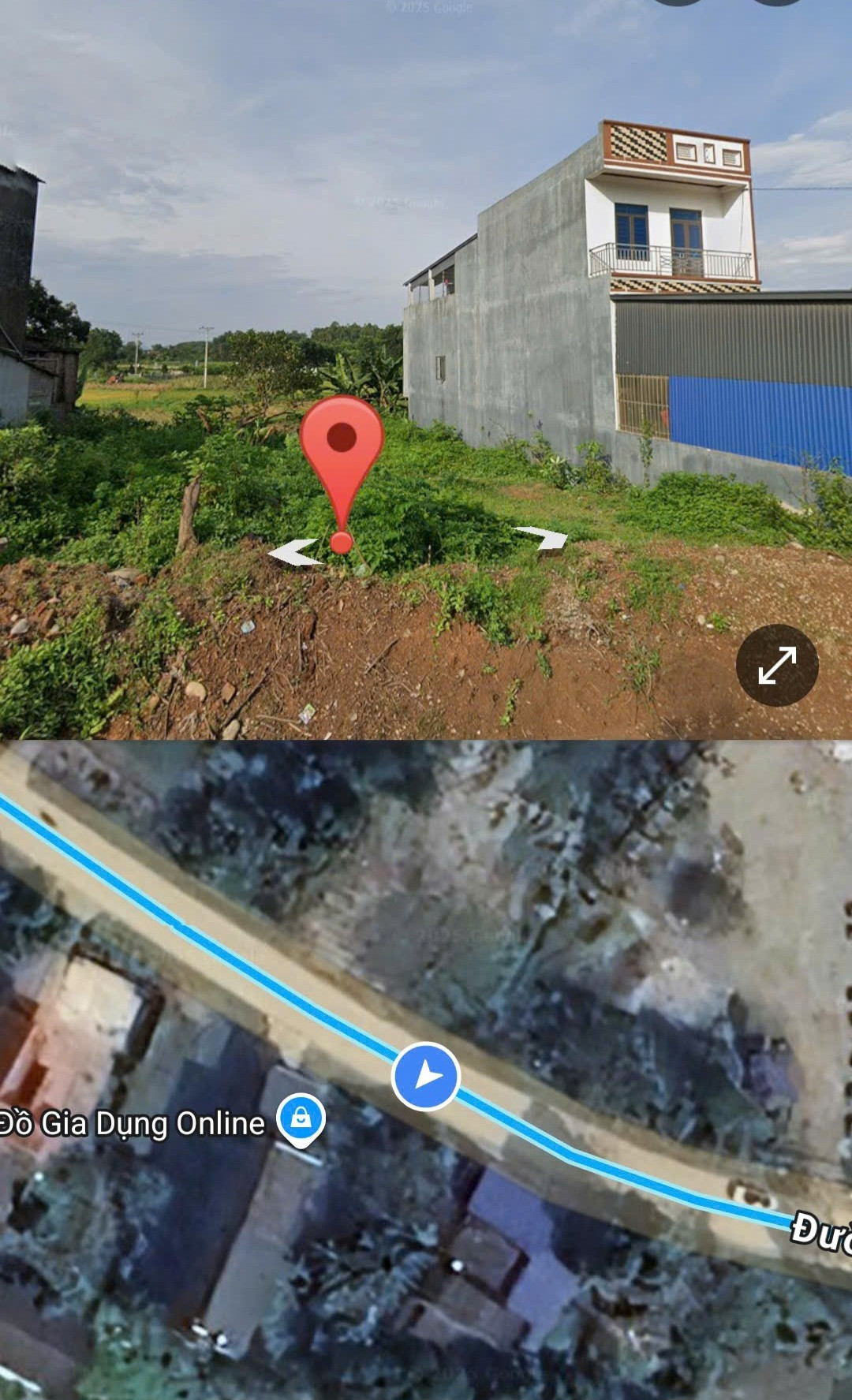Viewport: 852px width, 1400px height.
Task: Expand Street View to full screen
Action: 777,665
